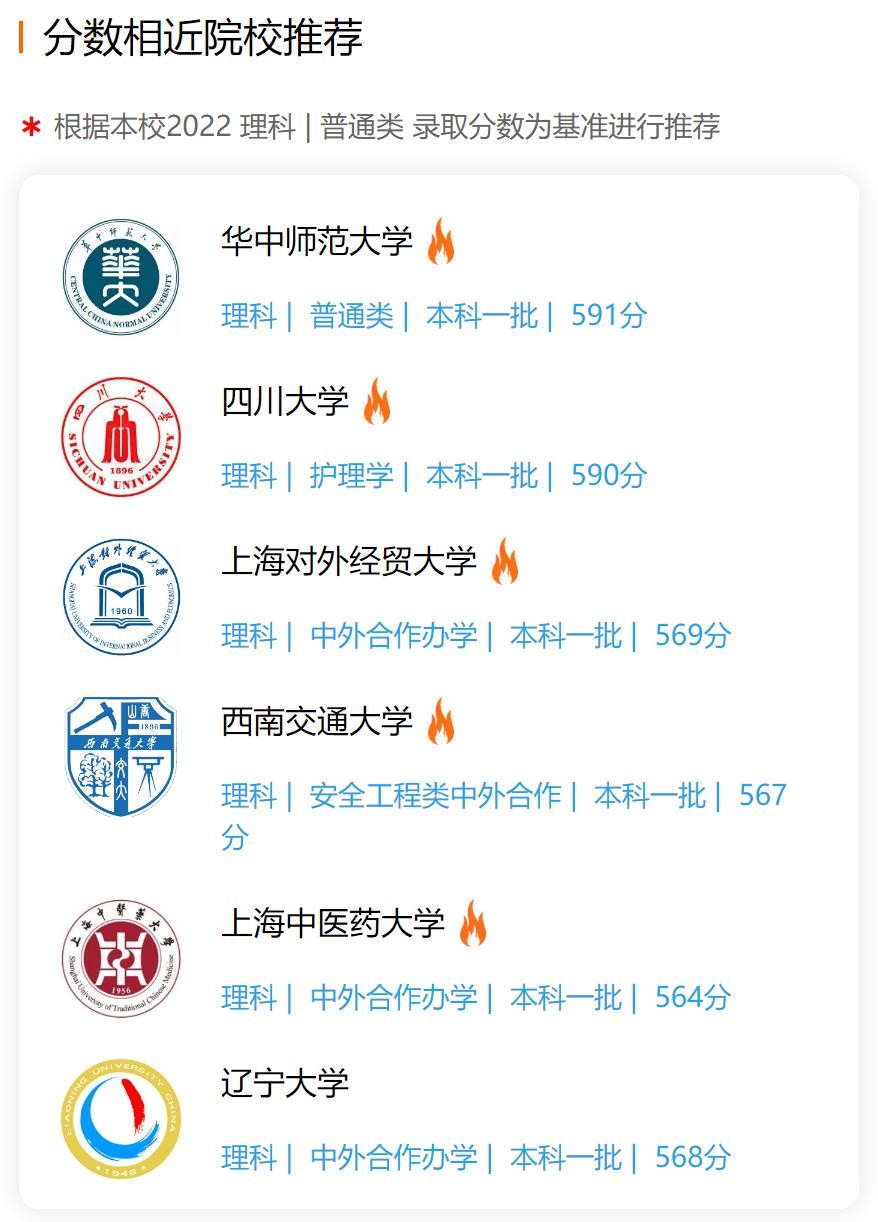Open the 西南交通大学 entry
Viewport: 878px width, 1222px height.
point(316,722)
